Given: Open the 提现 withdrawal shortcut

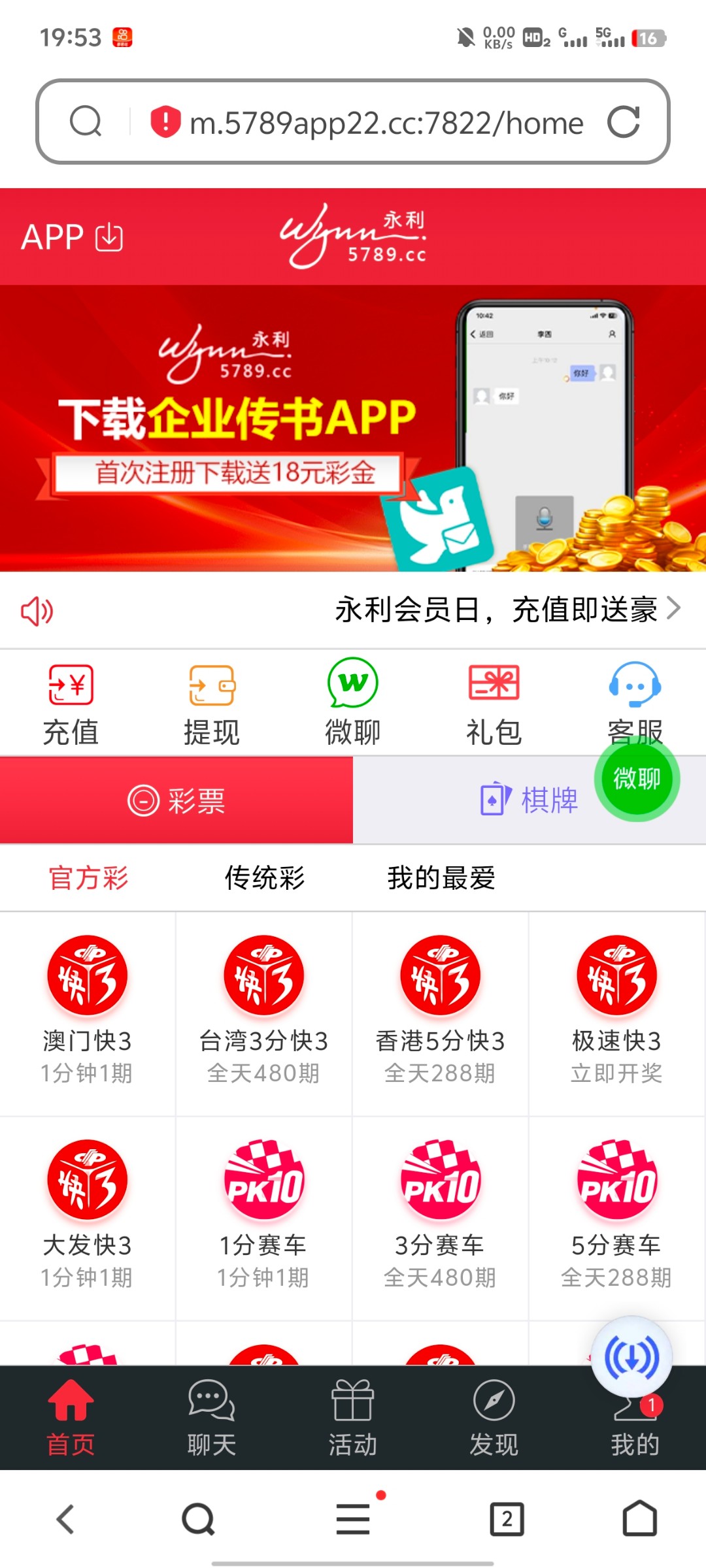Looking at the screenshot, I should point(212,705).
